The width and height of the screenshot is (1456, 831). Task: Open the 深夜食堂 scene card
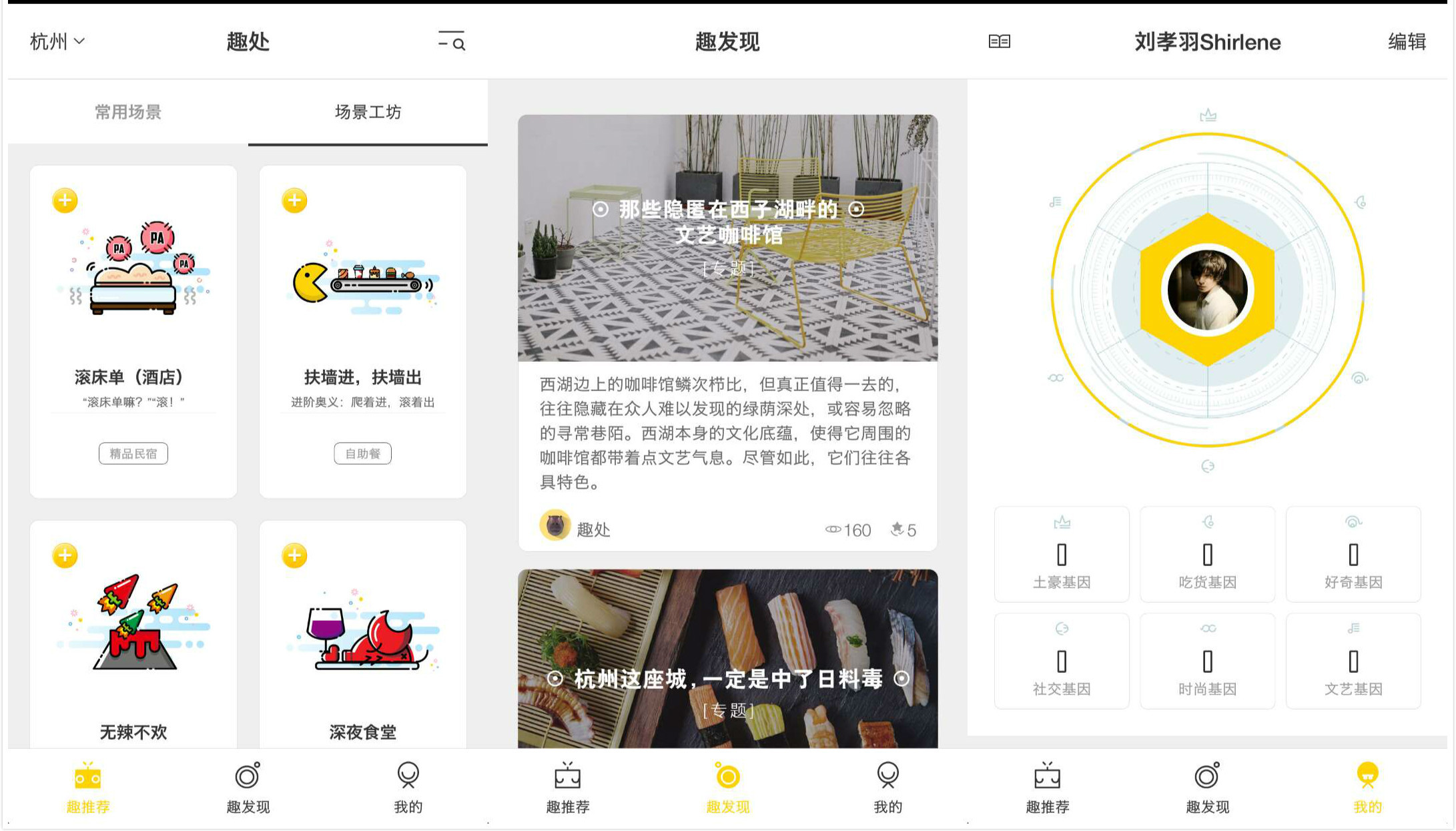coord(362,634)
